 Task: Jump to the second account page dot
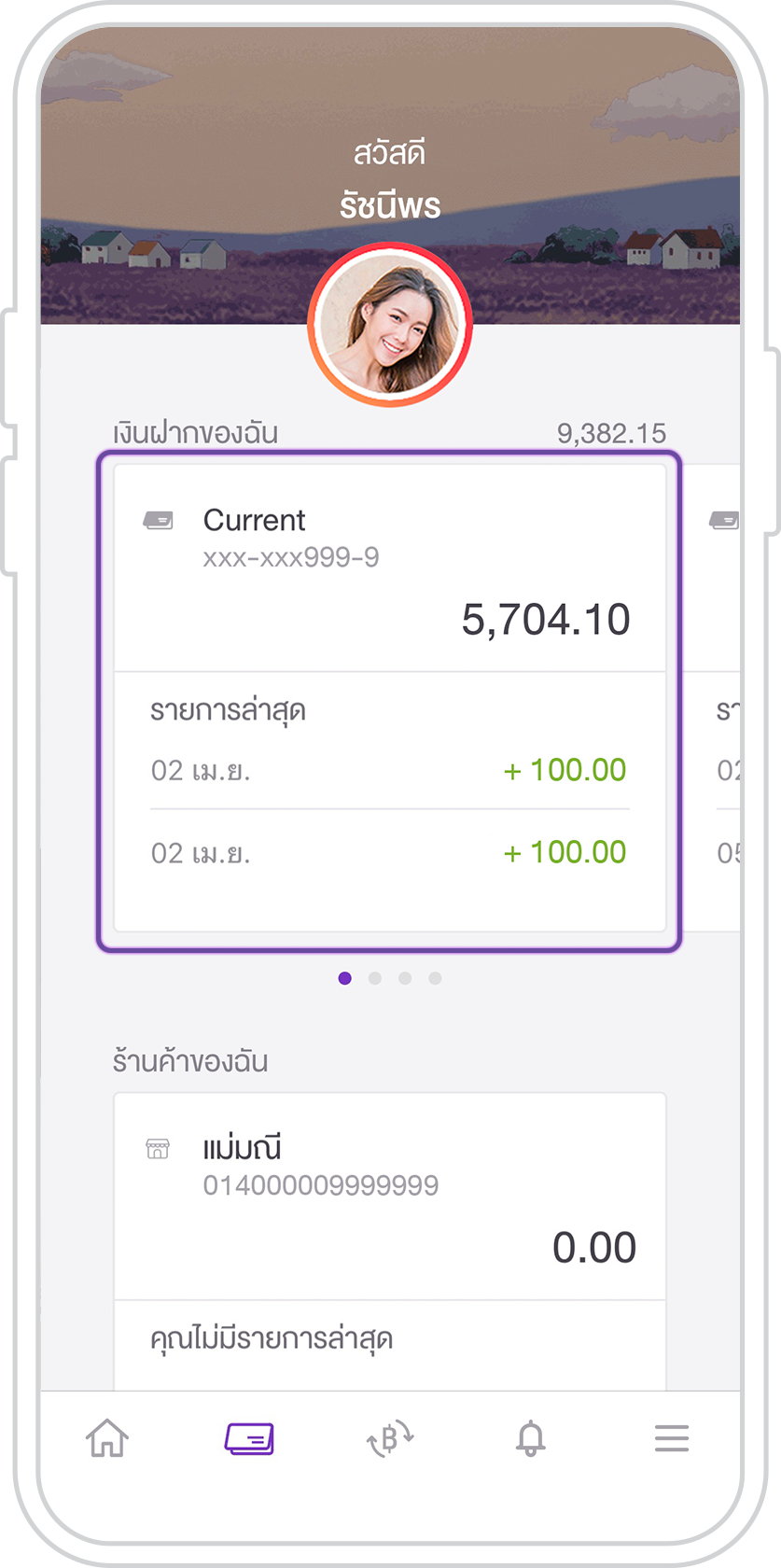click(375, 978)
